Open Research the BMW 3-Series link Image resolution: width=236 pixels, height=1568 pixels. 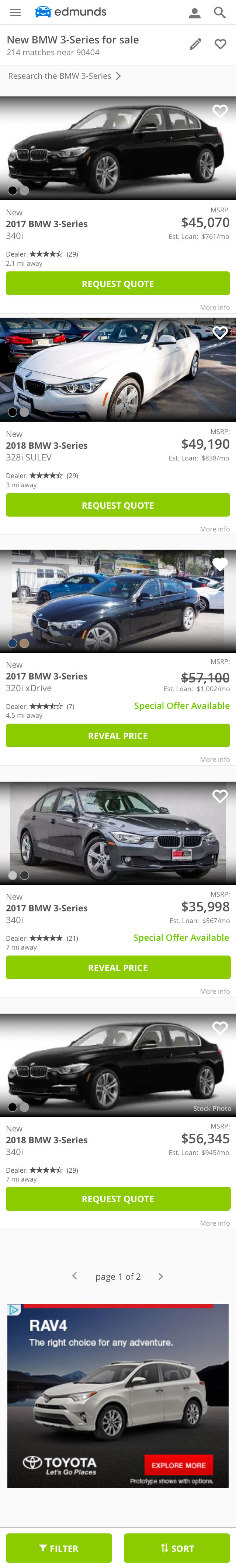[64, 76]
